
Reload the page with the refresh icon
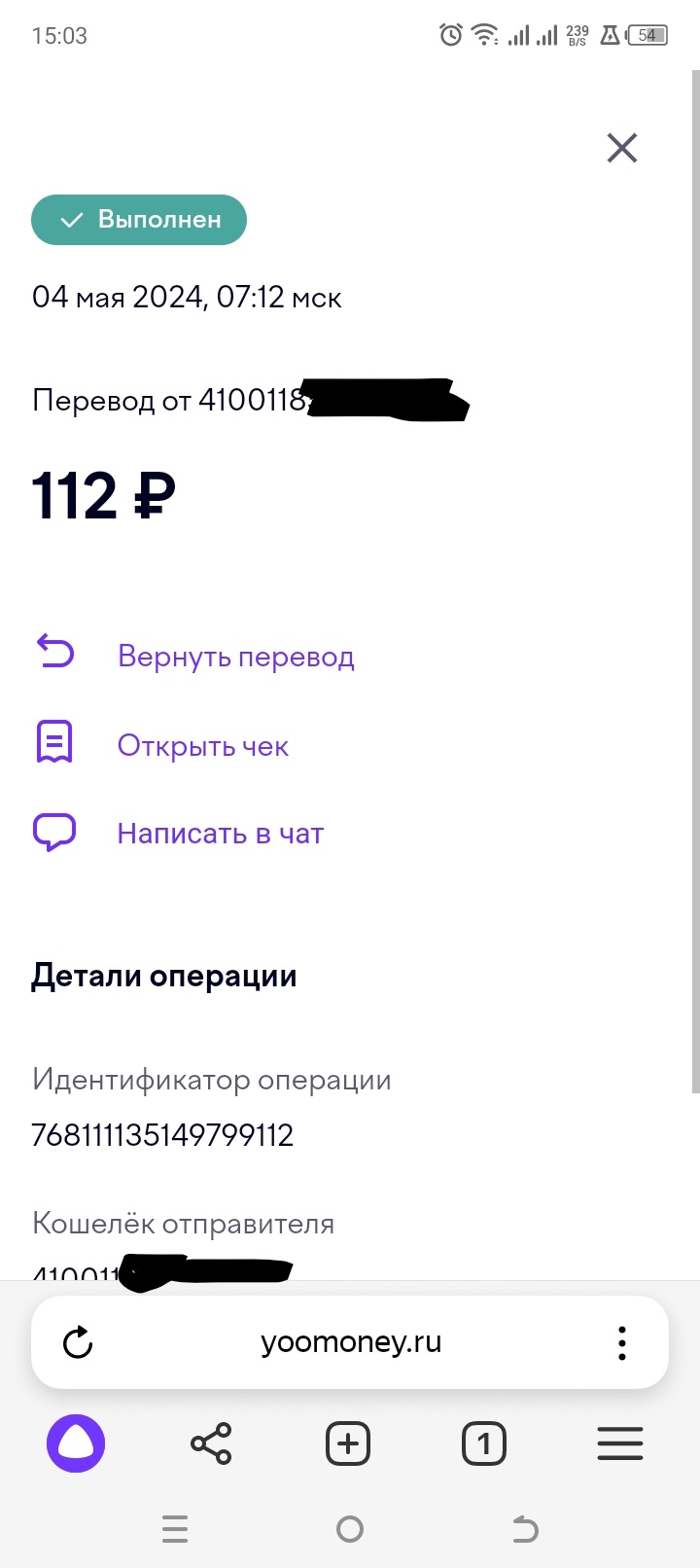78,1343
